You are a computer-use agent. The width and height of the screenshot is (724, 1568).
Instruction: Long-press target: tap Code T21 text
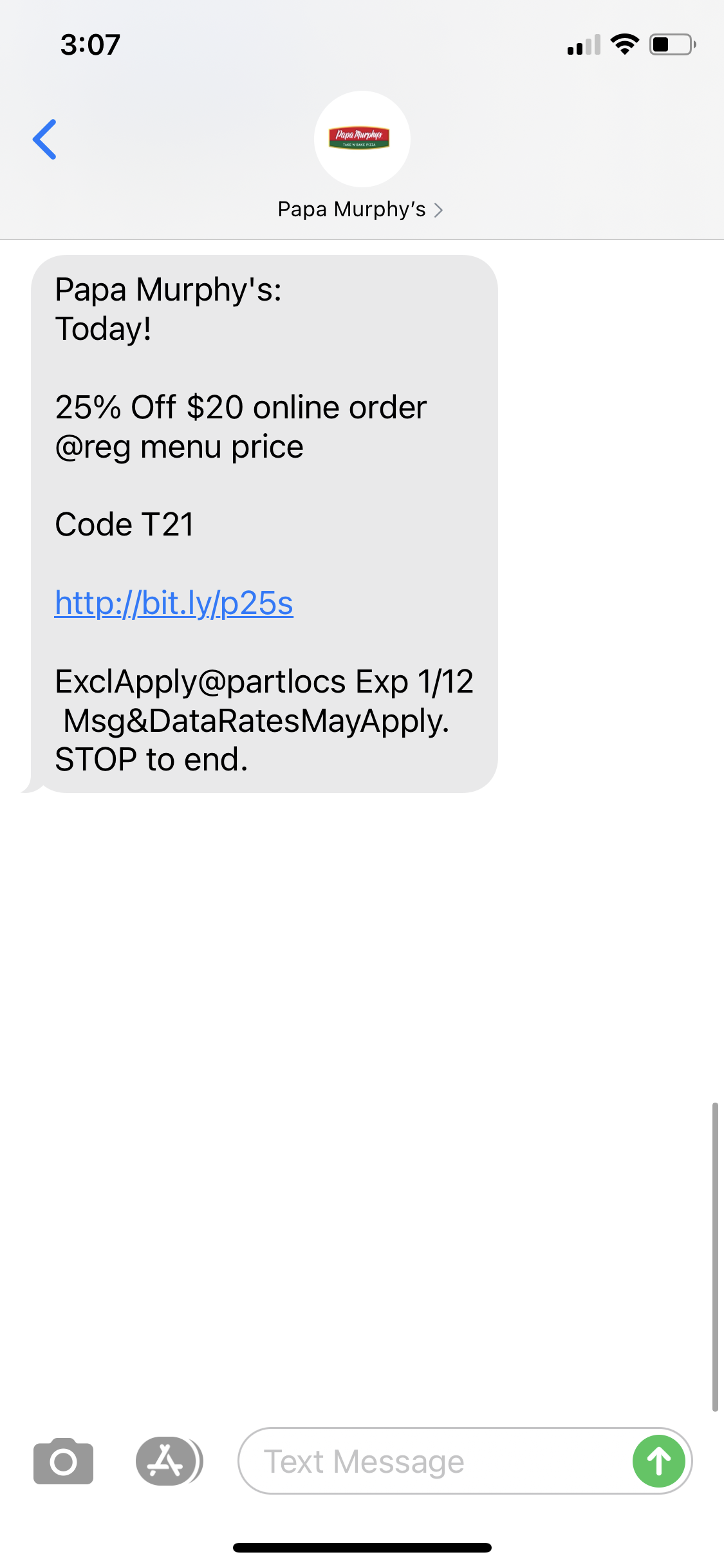click(x=126, y=523)
